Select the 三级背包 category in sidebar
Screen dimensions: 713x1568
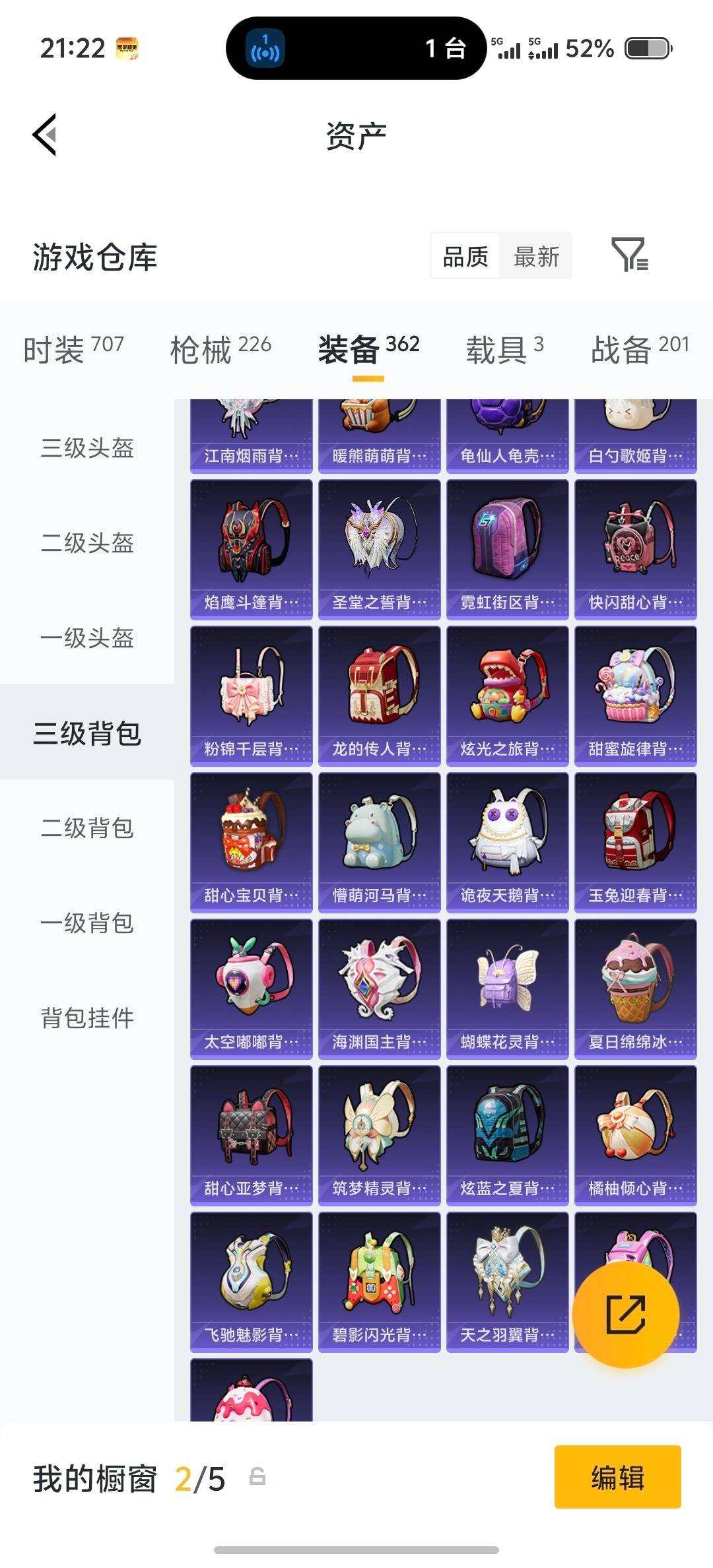coord(86,733)
